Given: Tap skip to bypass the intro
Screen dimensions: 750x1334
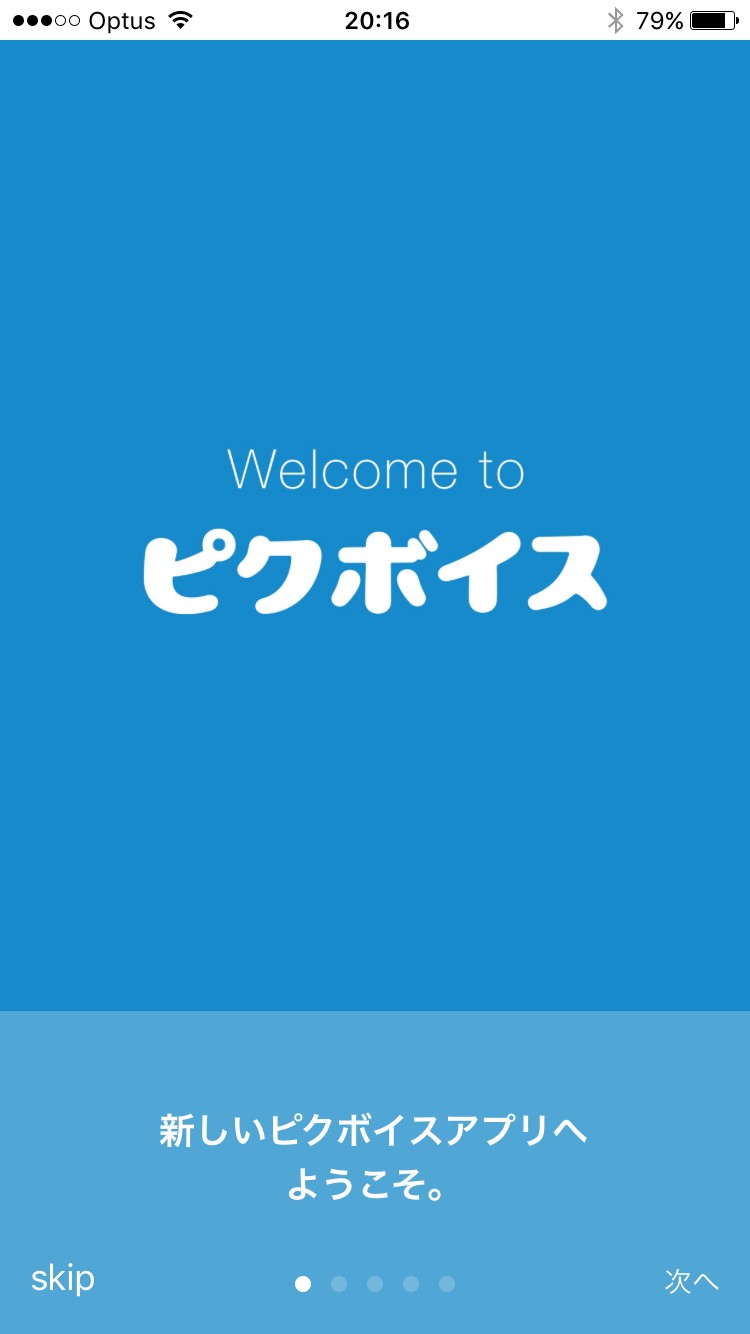Looking at the screenshot, I should [x=63, y=1279].
